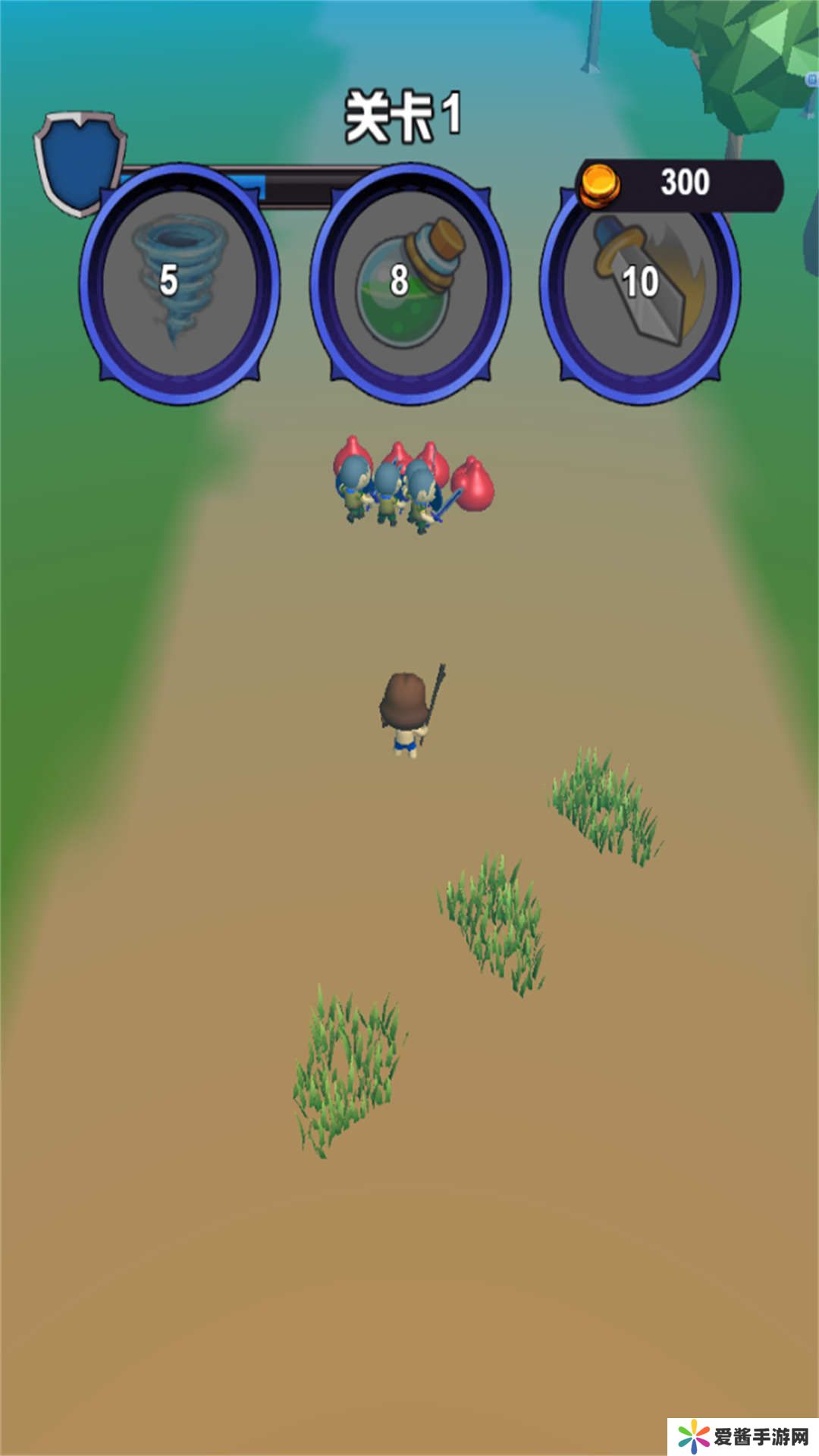Use the green potion skill
The image size is (819, 1456).
(410, 282)
